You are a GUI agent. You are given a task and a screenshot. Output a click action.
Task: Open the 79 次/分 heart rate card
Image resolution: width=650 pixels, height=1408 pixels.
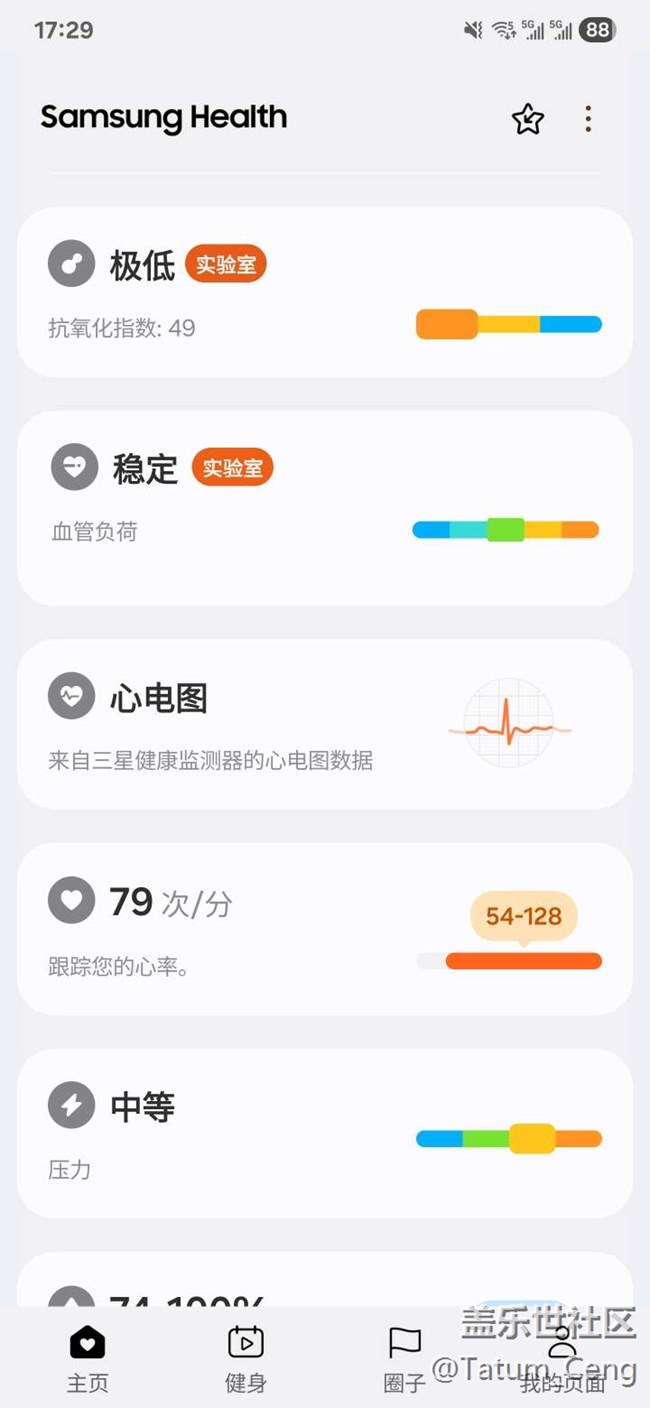click(325, 929)
